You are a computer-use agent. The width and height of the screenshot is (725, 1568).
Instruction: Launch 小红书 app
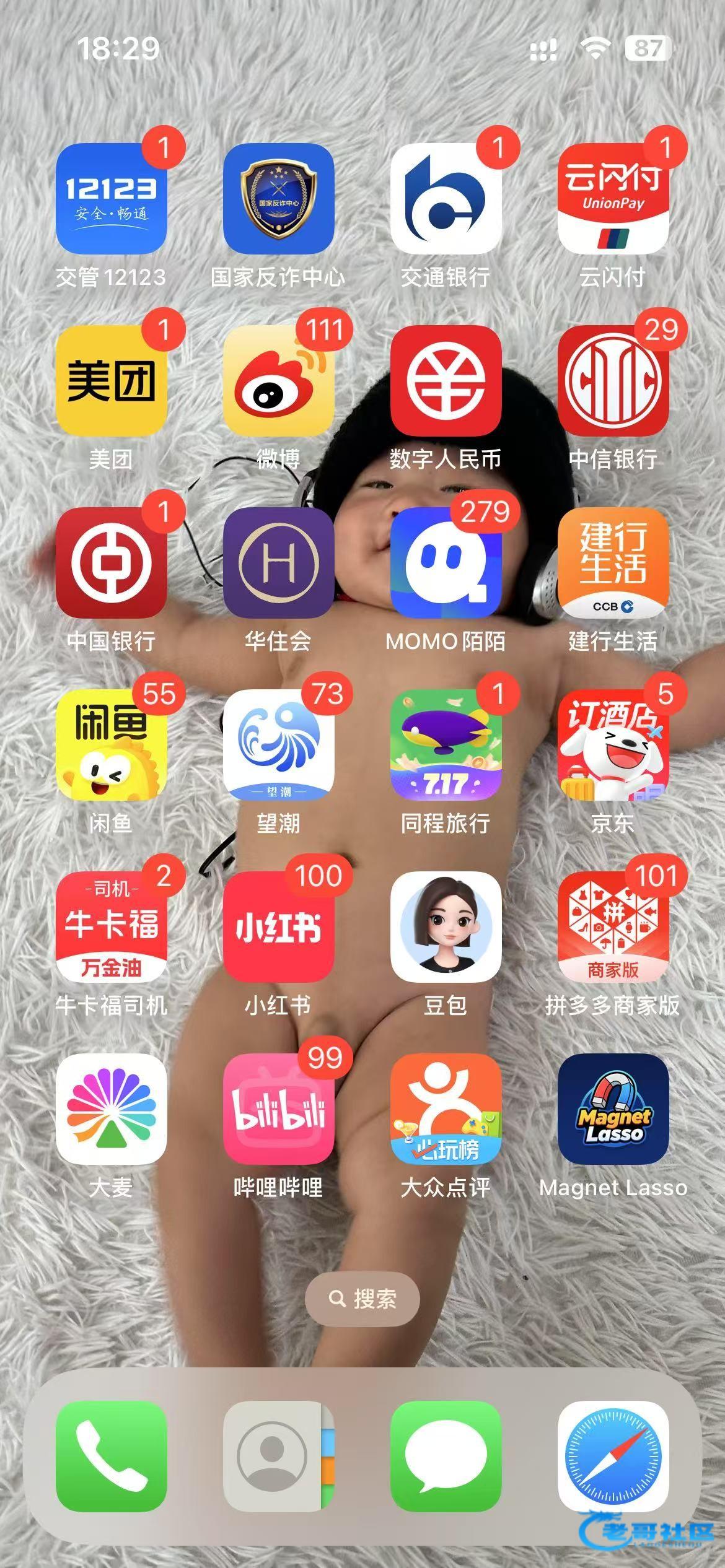(x=278, y=927)
